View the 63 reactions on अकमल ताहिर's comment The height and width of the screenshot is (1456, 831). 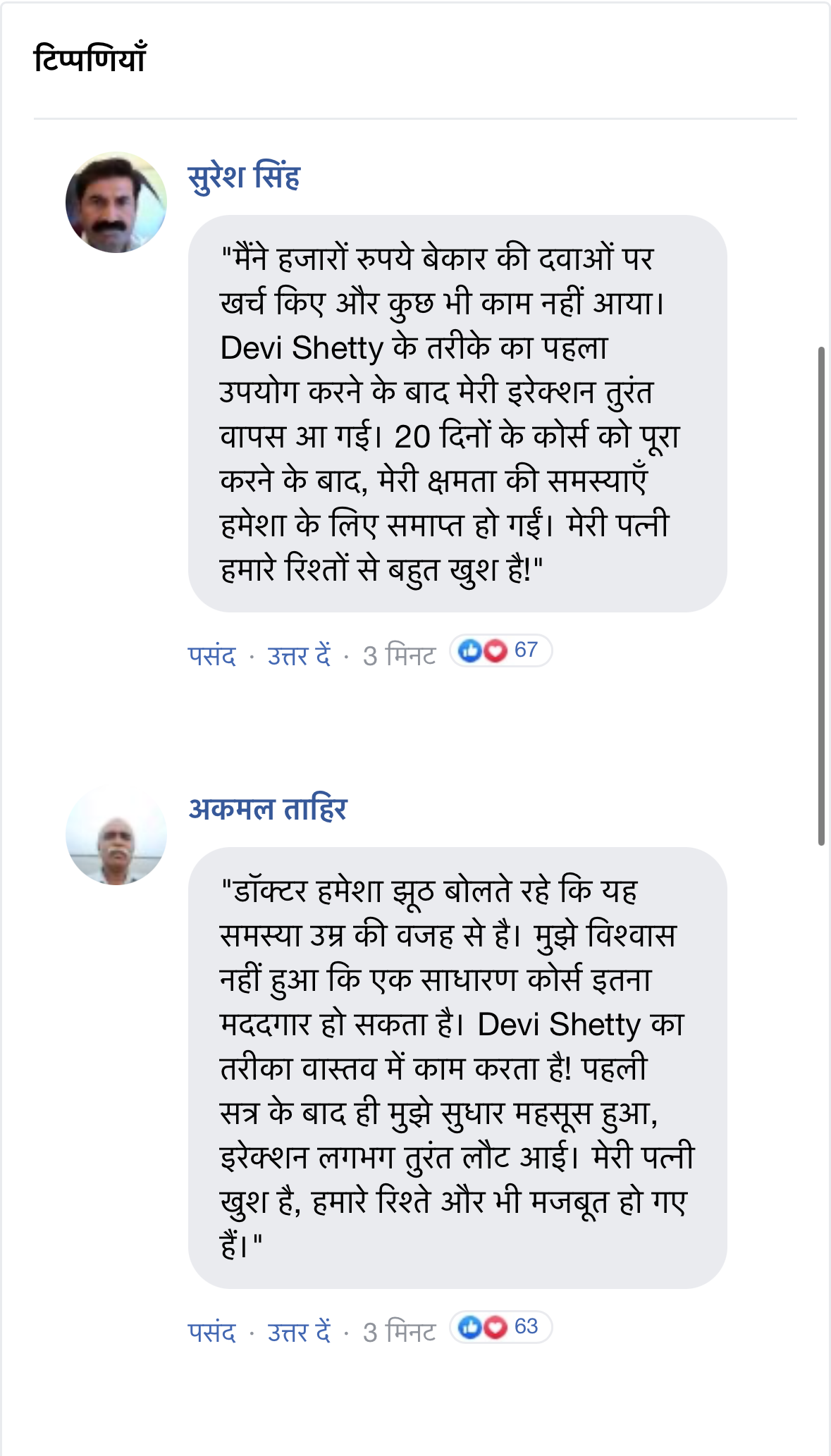(x=500, y=1327)
